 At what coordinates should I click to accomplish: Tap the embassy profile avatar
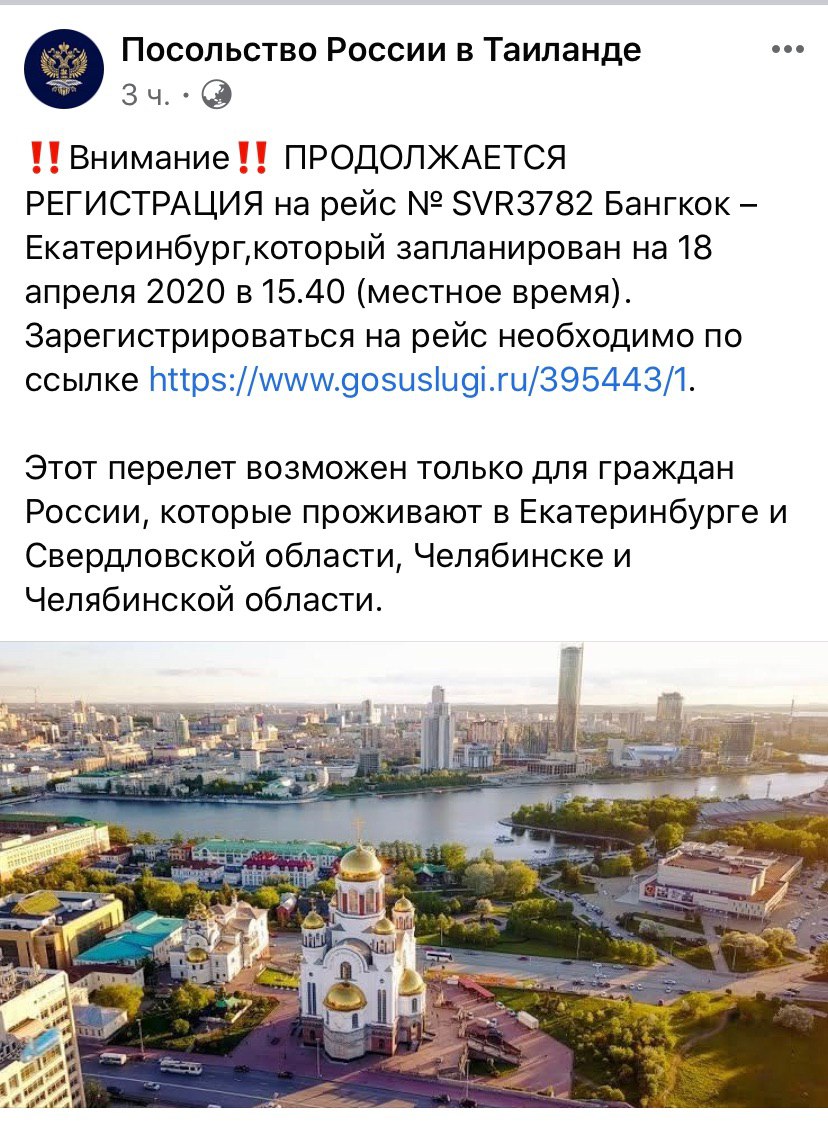click(64, 68)
